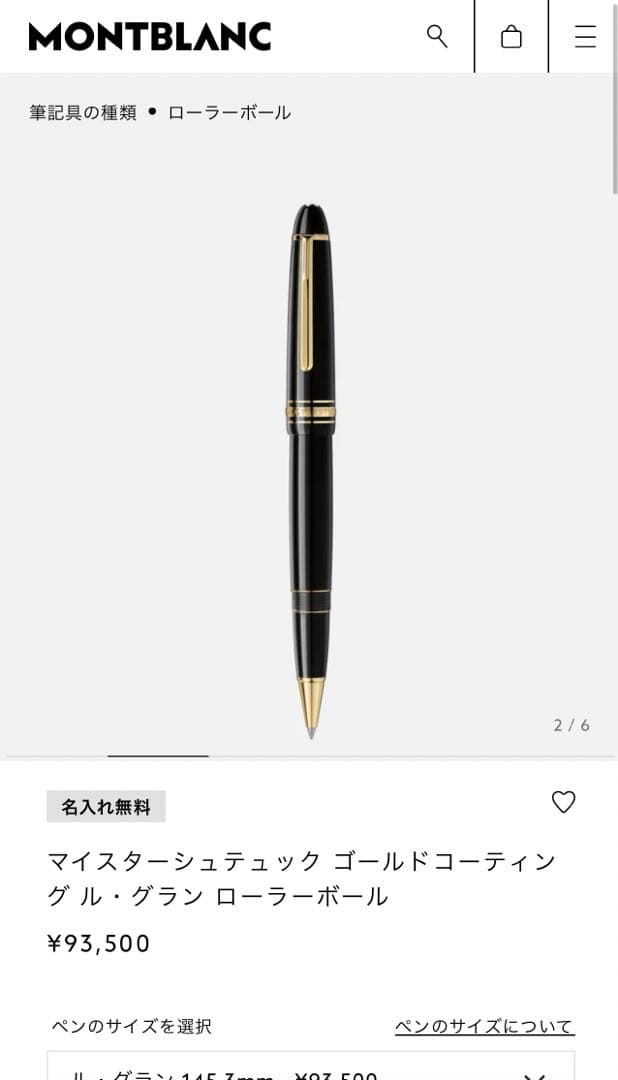Screen dimensions: 618x1080
Task: Open the search icon
Action: coord(437,36)
